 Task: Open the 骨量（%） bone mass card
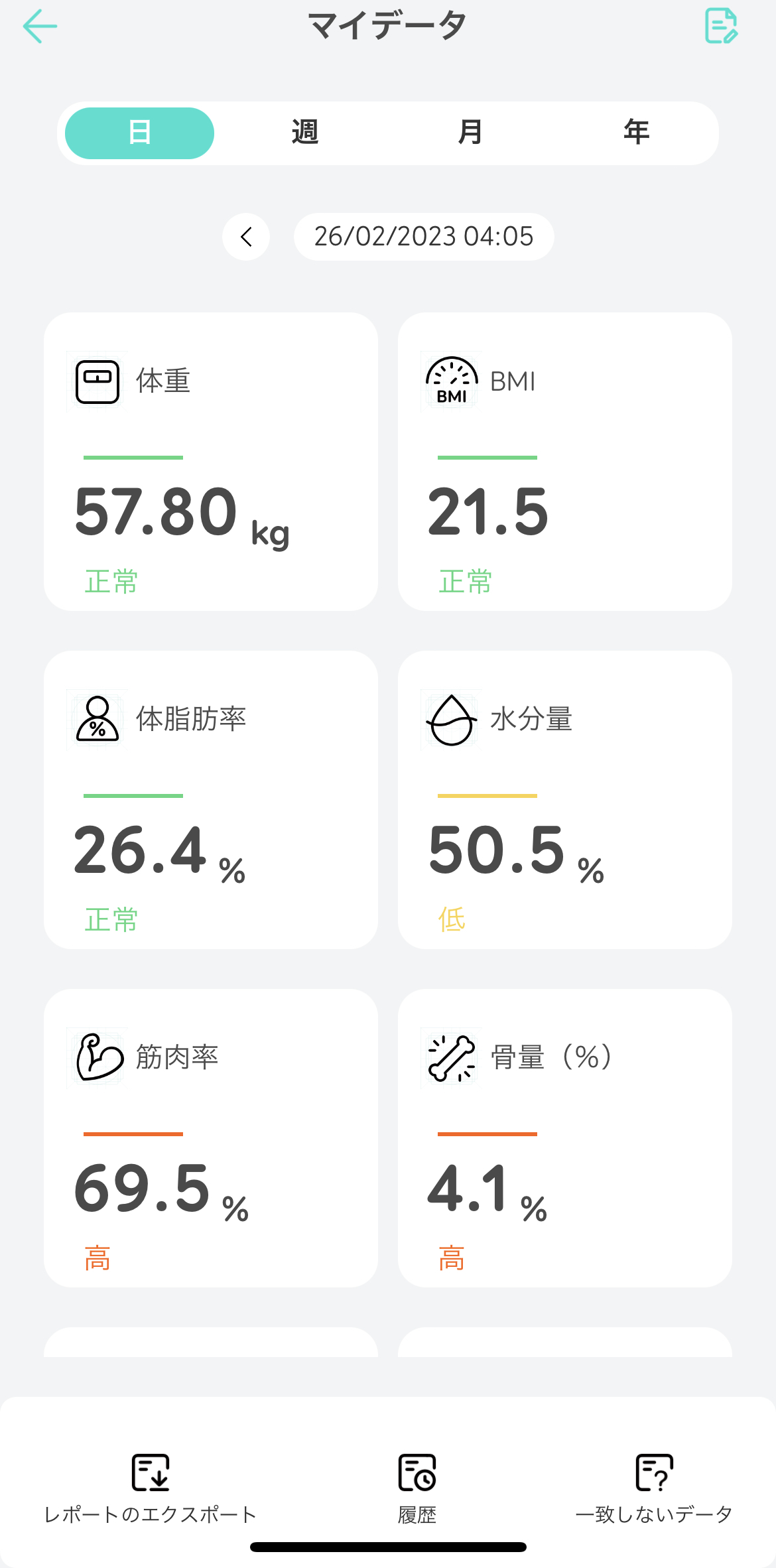pos(565,1138)
